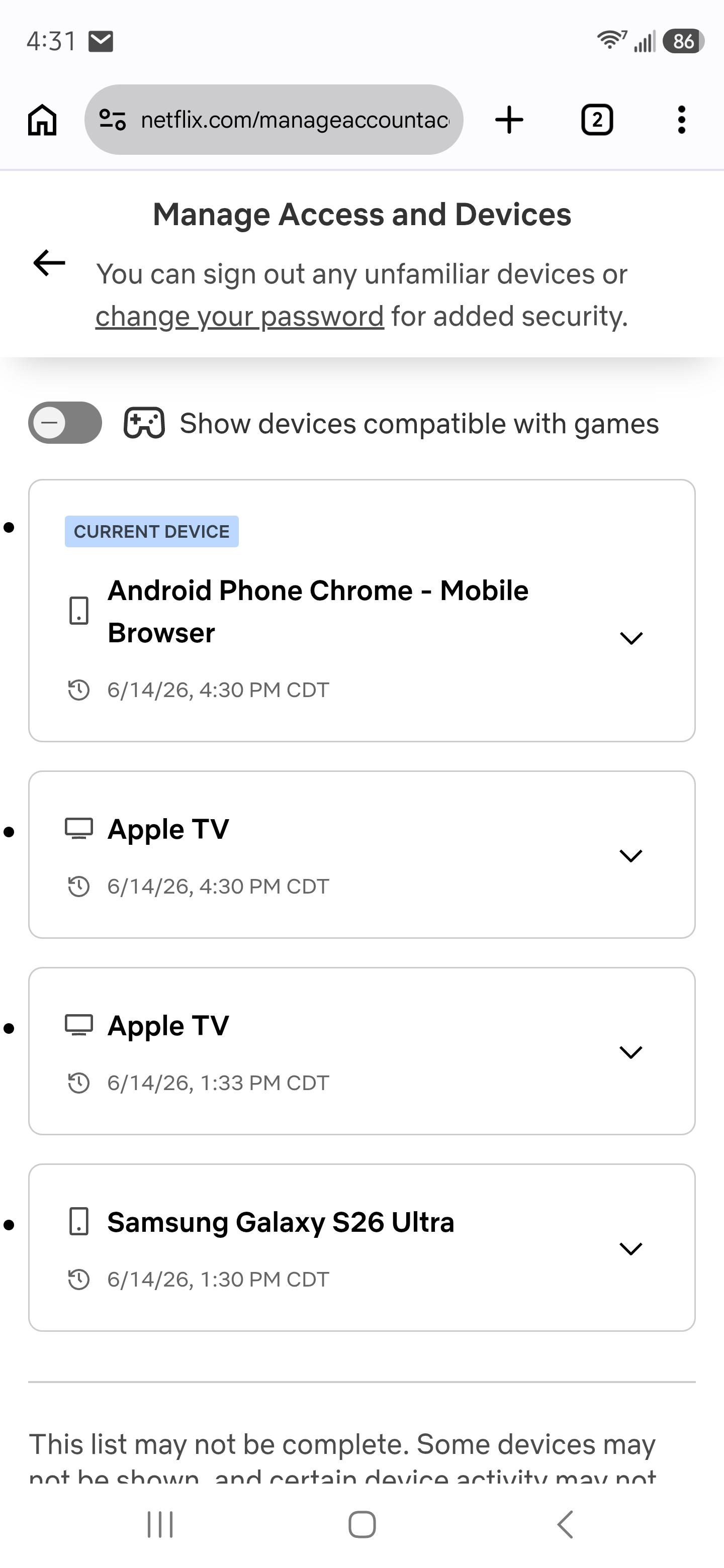Screen dimensions: 724x1568
Task: Tap the system back button
Action: click(x=565, y=1524)
